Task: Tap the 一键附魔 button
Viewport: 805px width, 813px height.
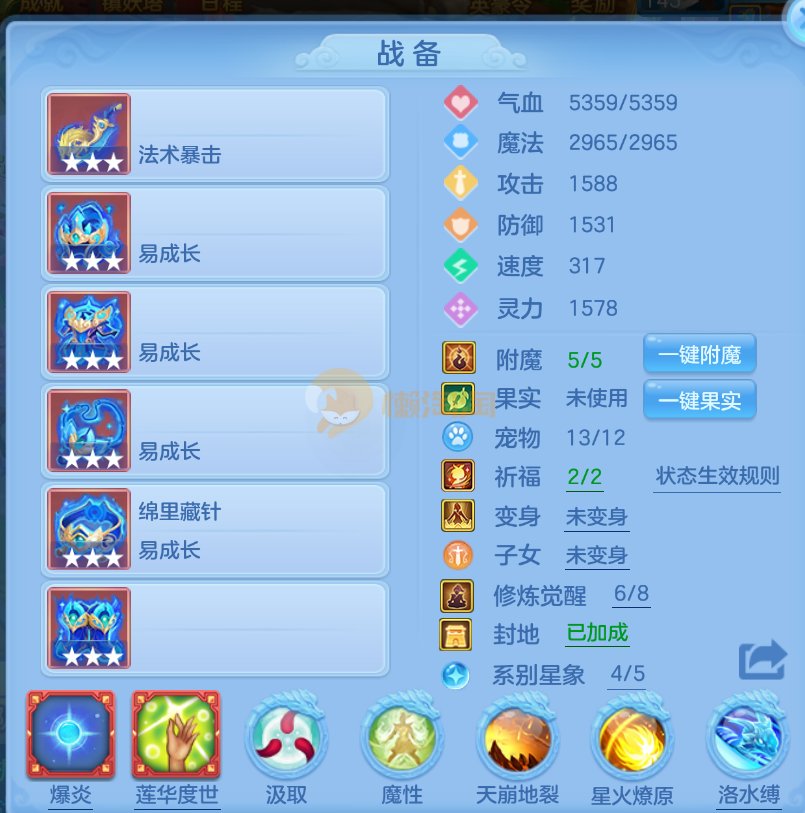Action: [699, 355]
